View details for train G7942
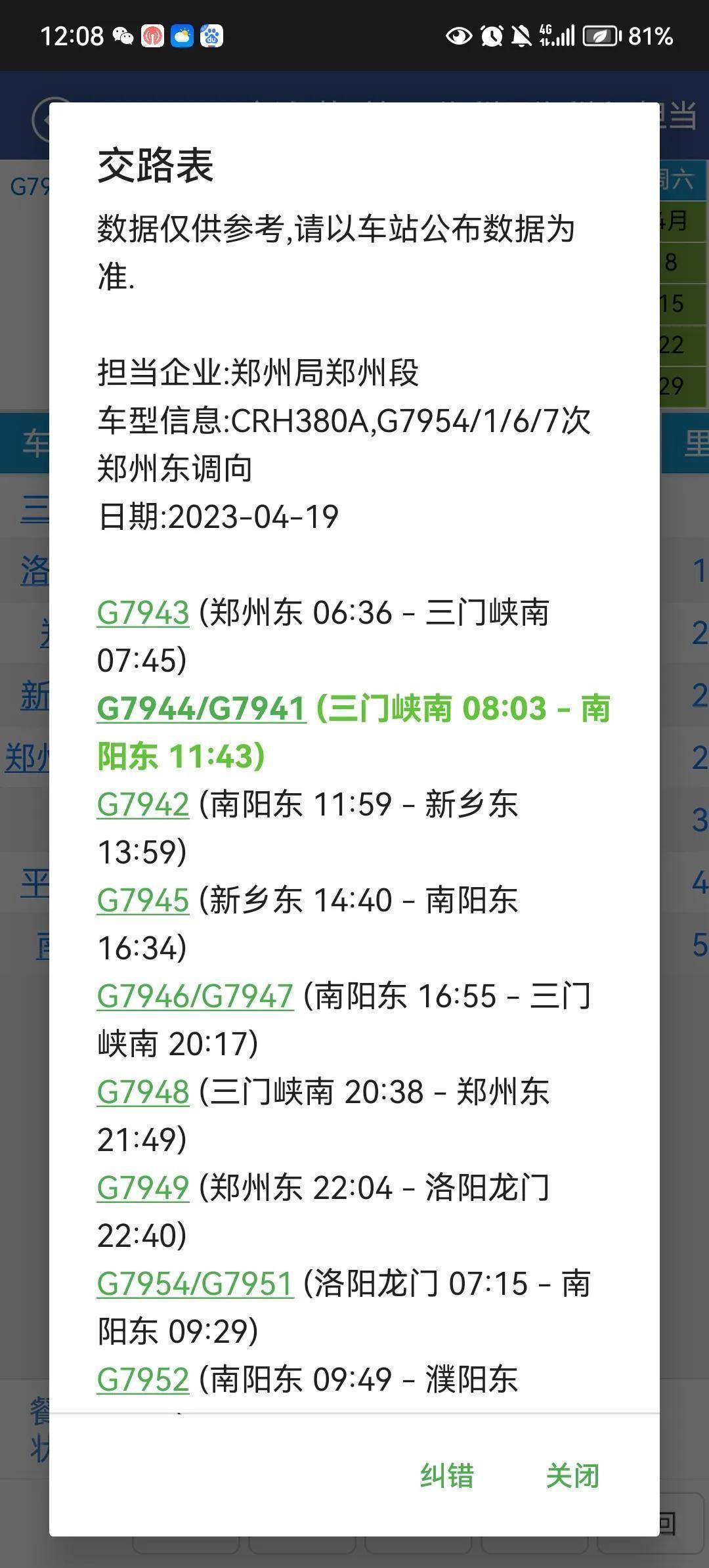Viewport: 709px width, 1568px height. 143,804
